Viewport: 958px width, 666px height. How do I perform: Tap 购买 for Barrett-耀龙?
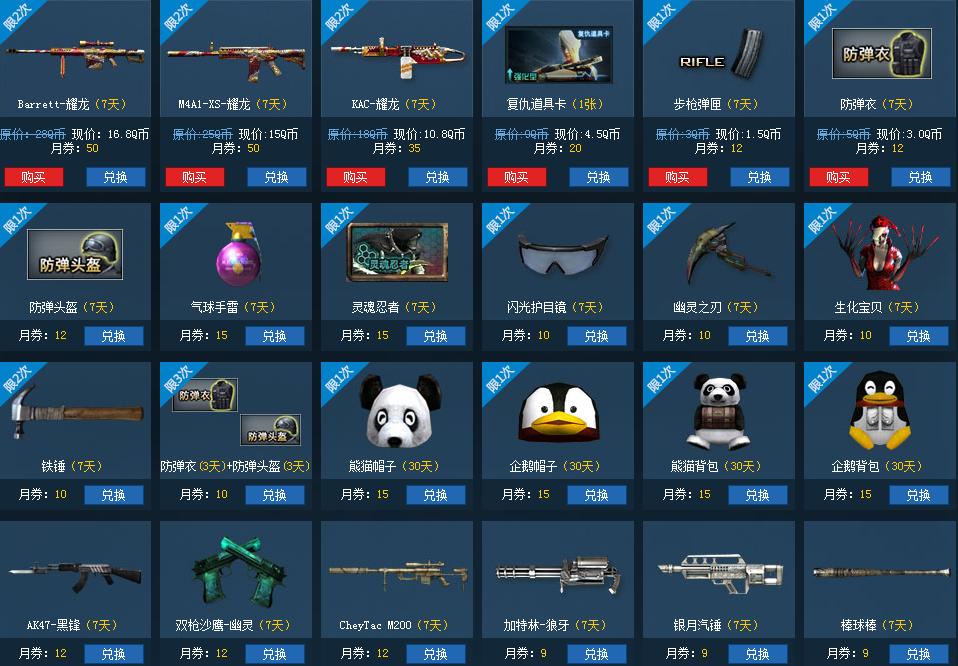[x=33, y=177]
